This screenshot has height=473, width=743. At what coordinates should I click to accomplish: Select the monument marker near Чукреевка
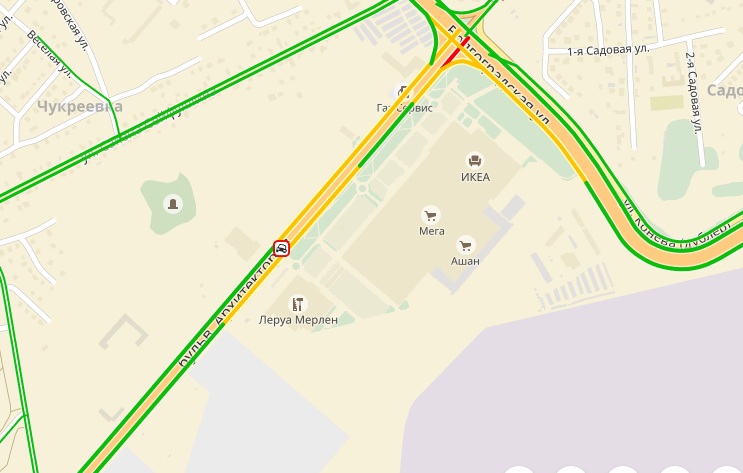click(x=174, y=204)
